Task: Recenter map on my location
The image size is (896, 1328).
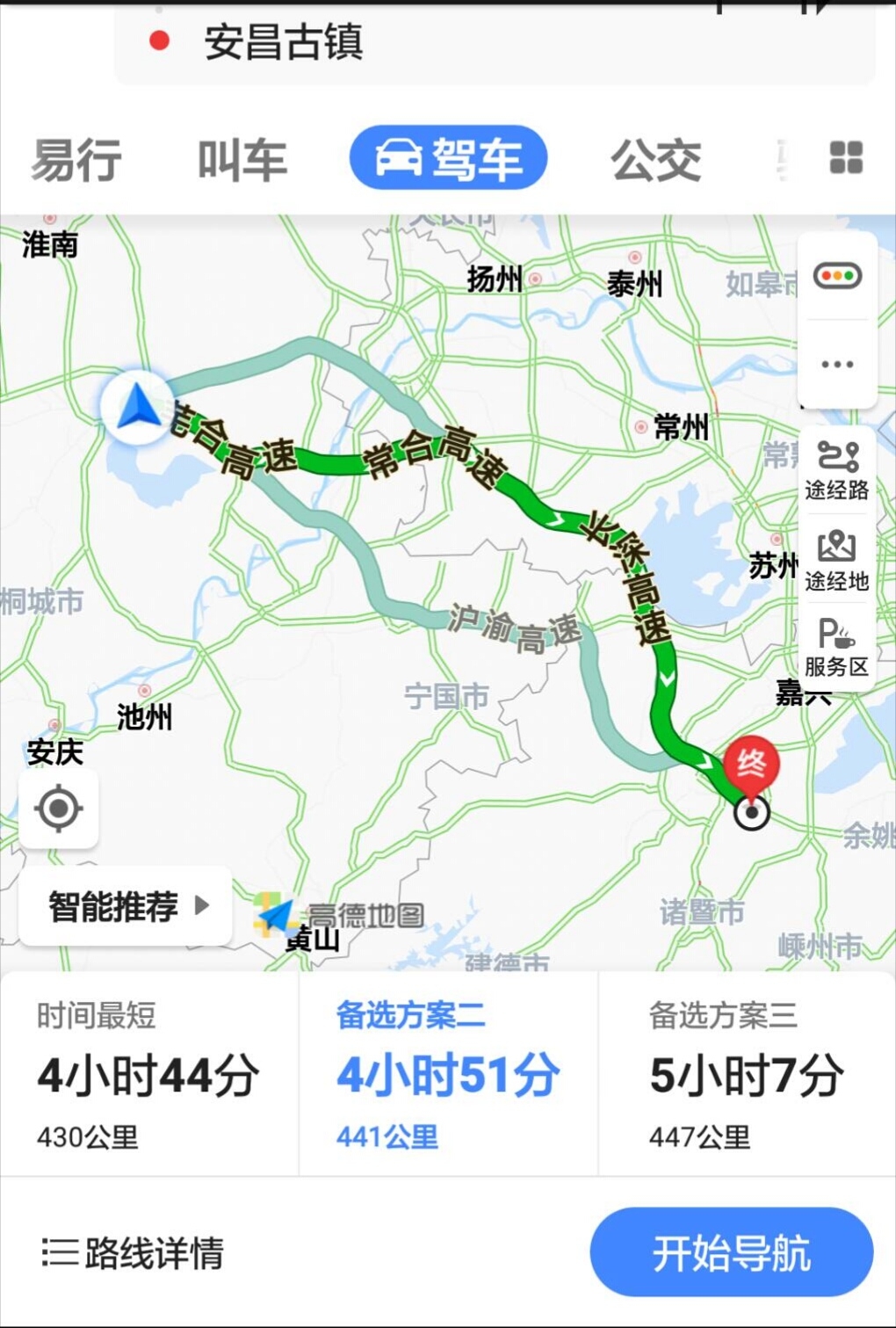Action: coord(59,809)
